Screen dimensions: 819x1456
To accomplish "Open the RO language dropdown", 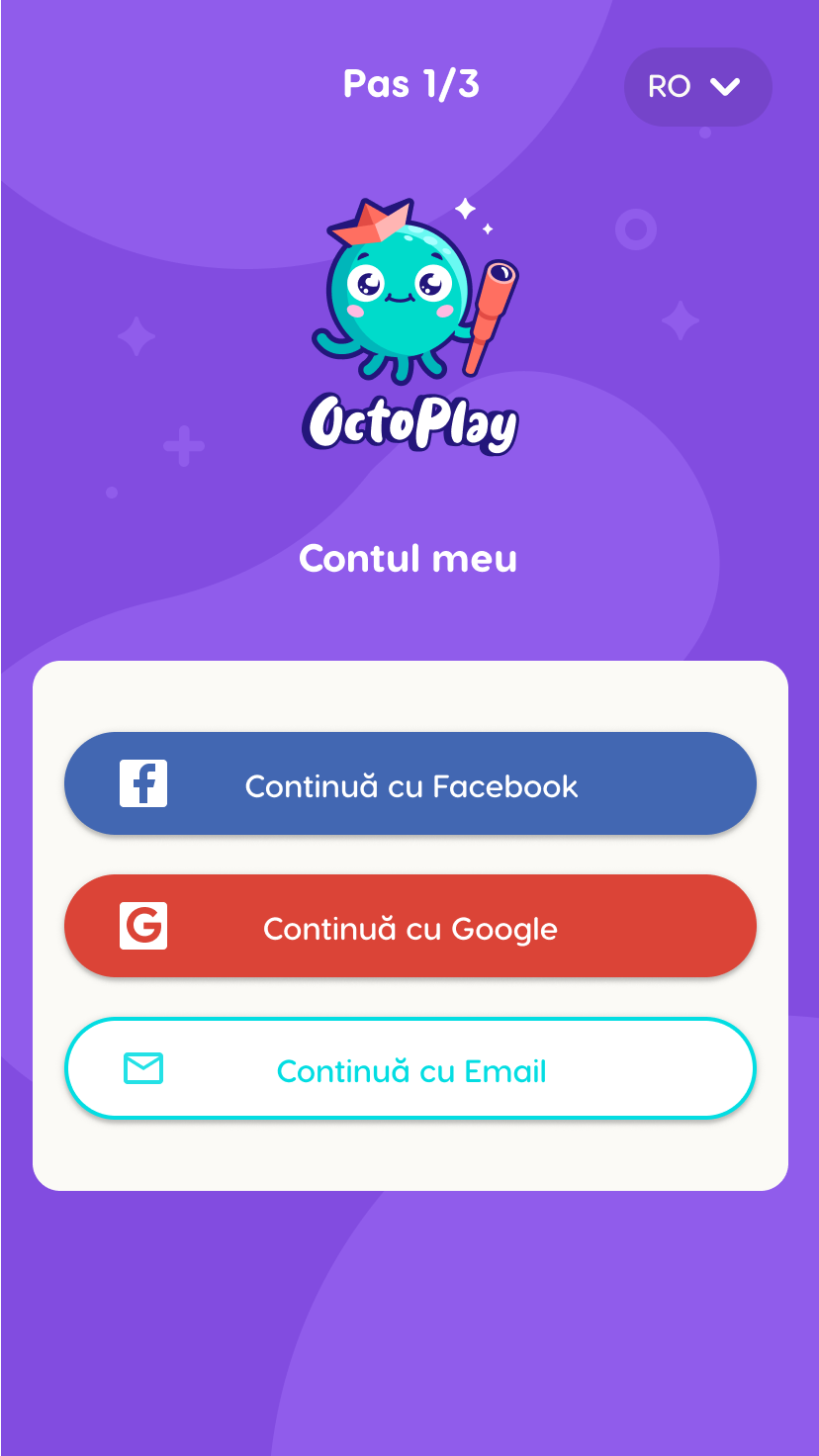I will point(697,87).
